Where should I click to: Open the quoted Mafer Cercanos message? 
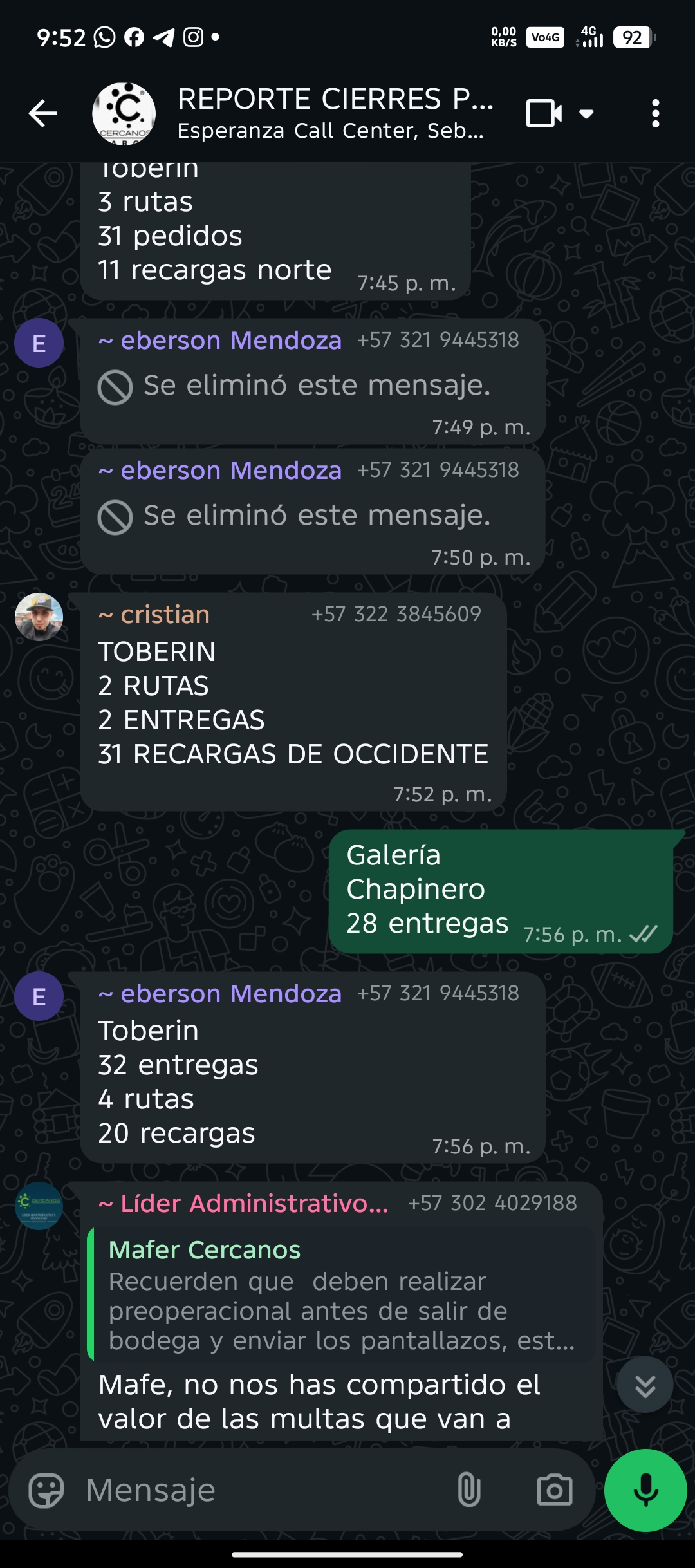(341, 1295)
